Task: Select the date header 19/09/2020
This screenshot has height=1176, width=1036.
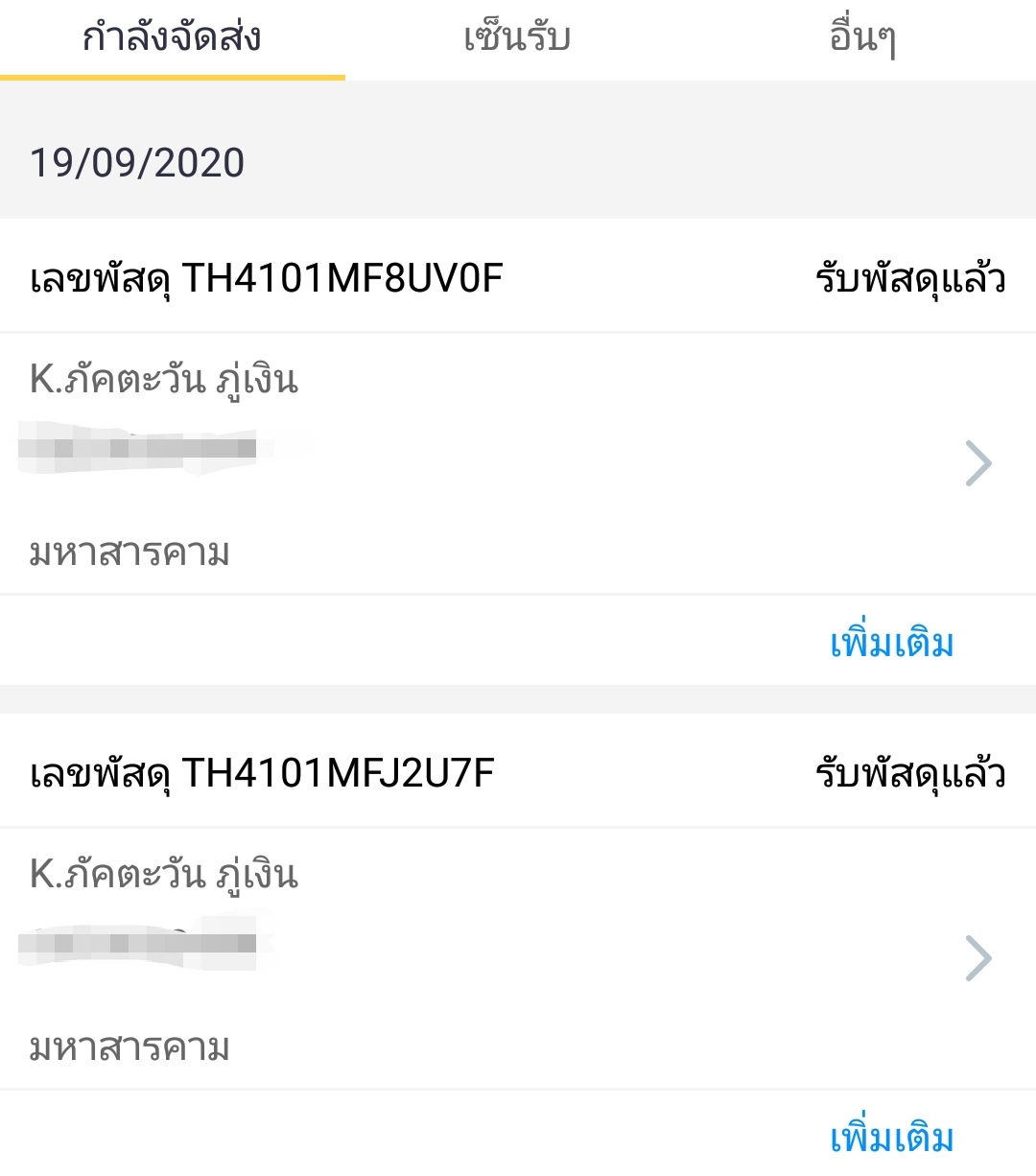Action: click(136, 162)
